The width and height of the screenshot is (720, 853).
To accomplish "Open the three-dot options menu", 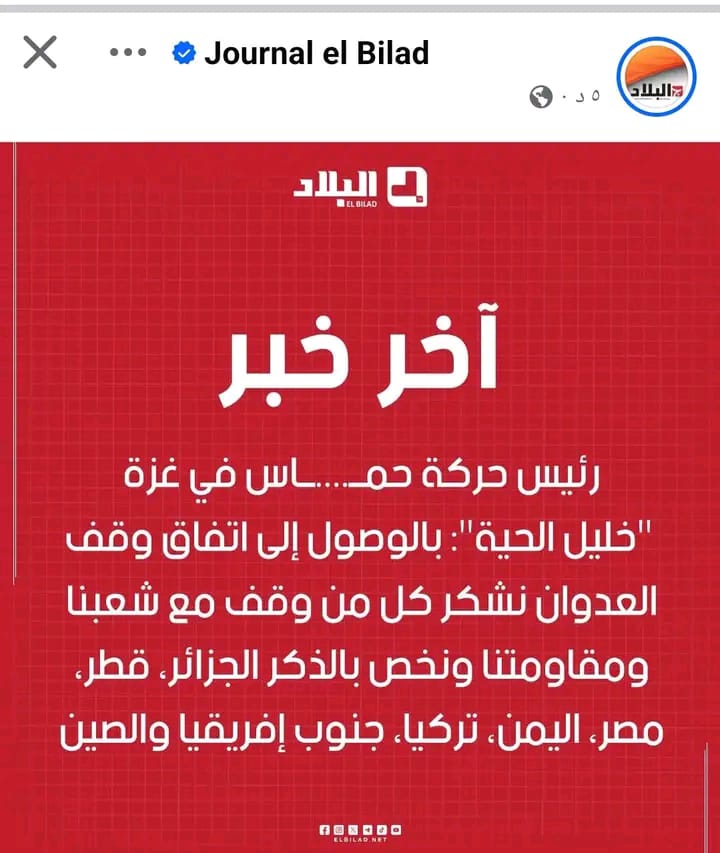I will (x=128, y=53).
